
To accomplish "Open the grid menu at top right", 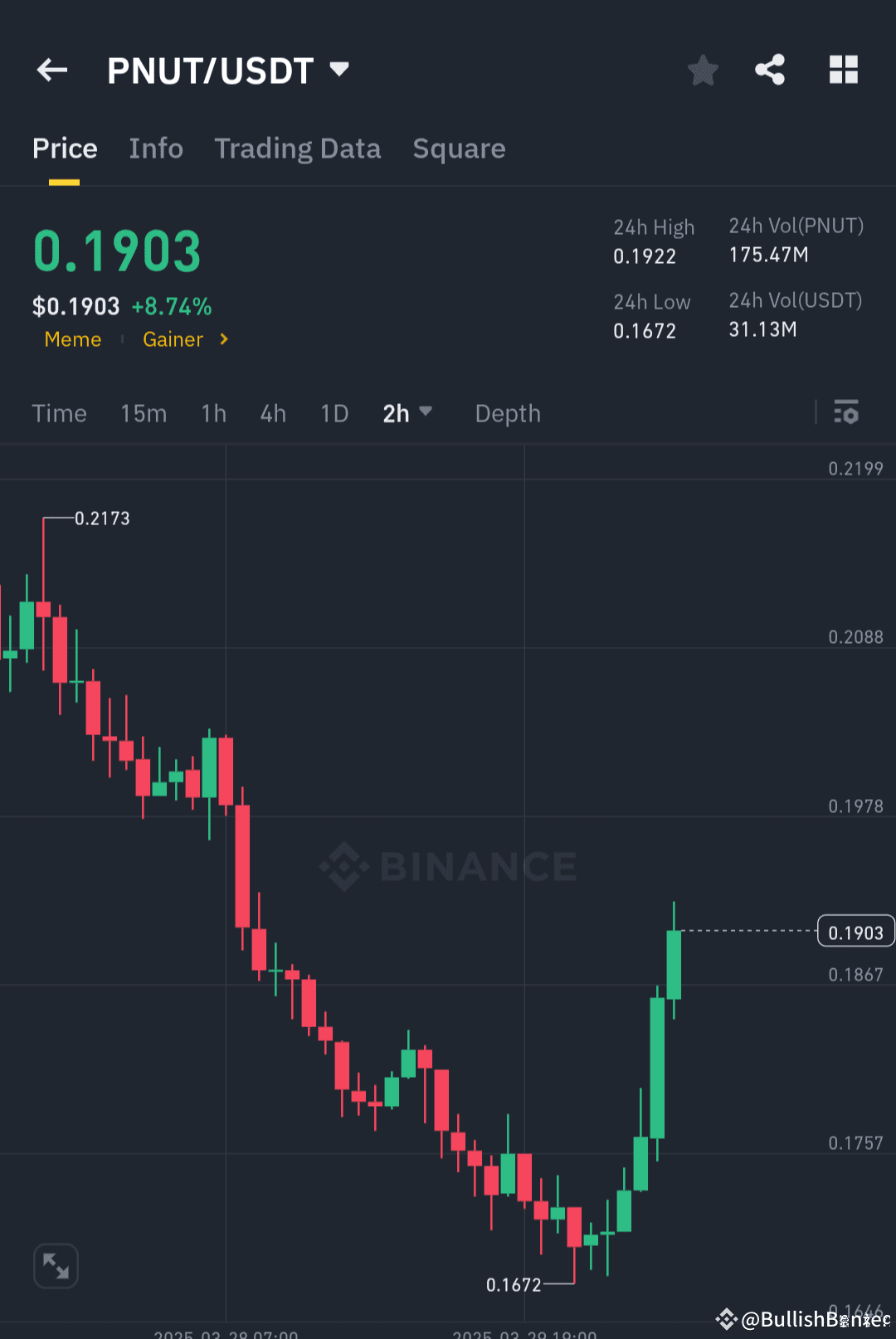I will coord(844,70).
